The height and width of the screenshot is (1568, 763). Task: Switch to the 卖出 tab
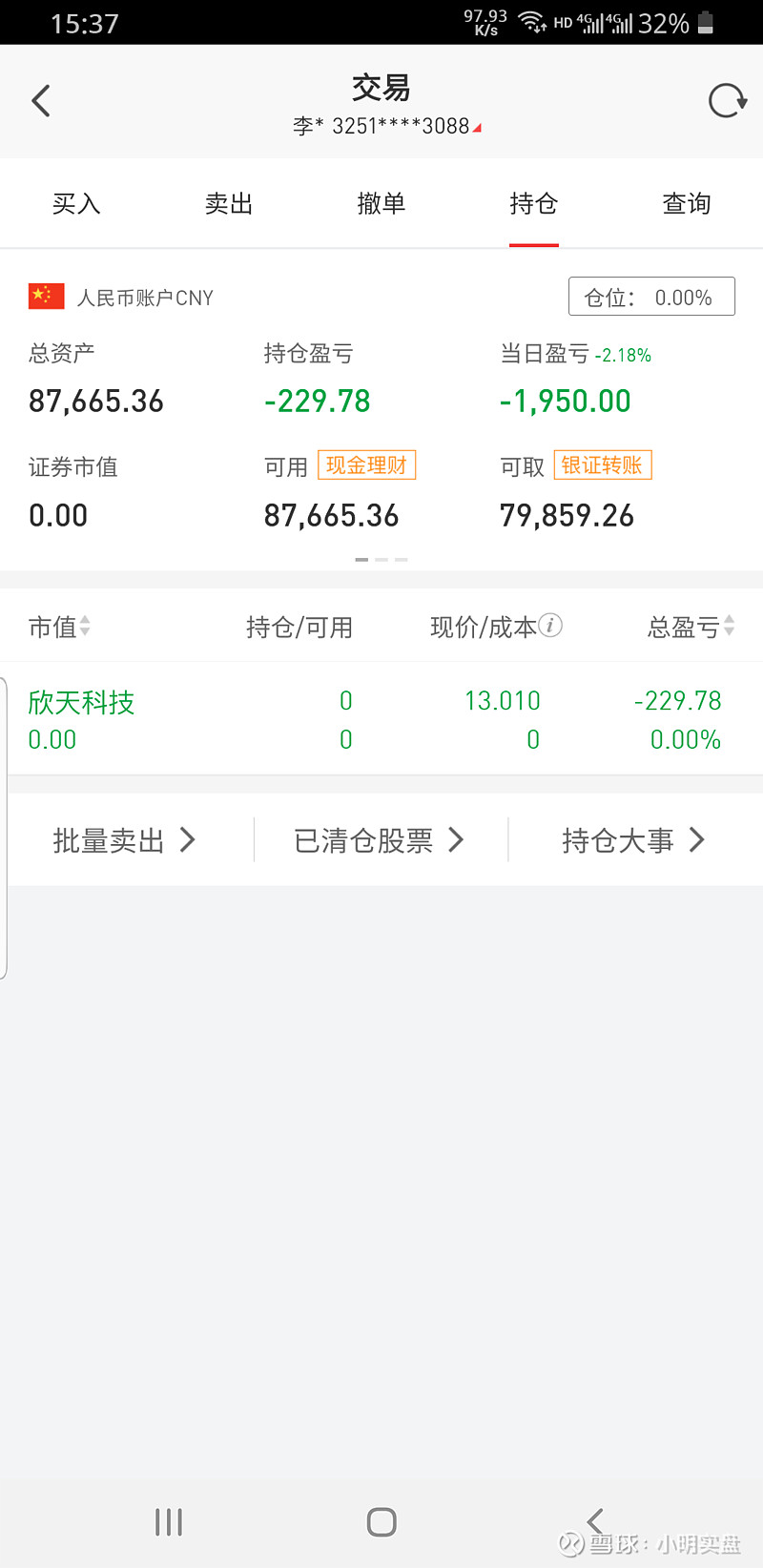229,203
